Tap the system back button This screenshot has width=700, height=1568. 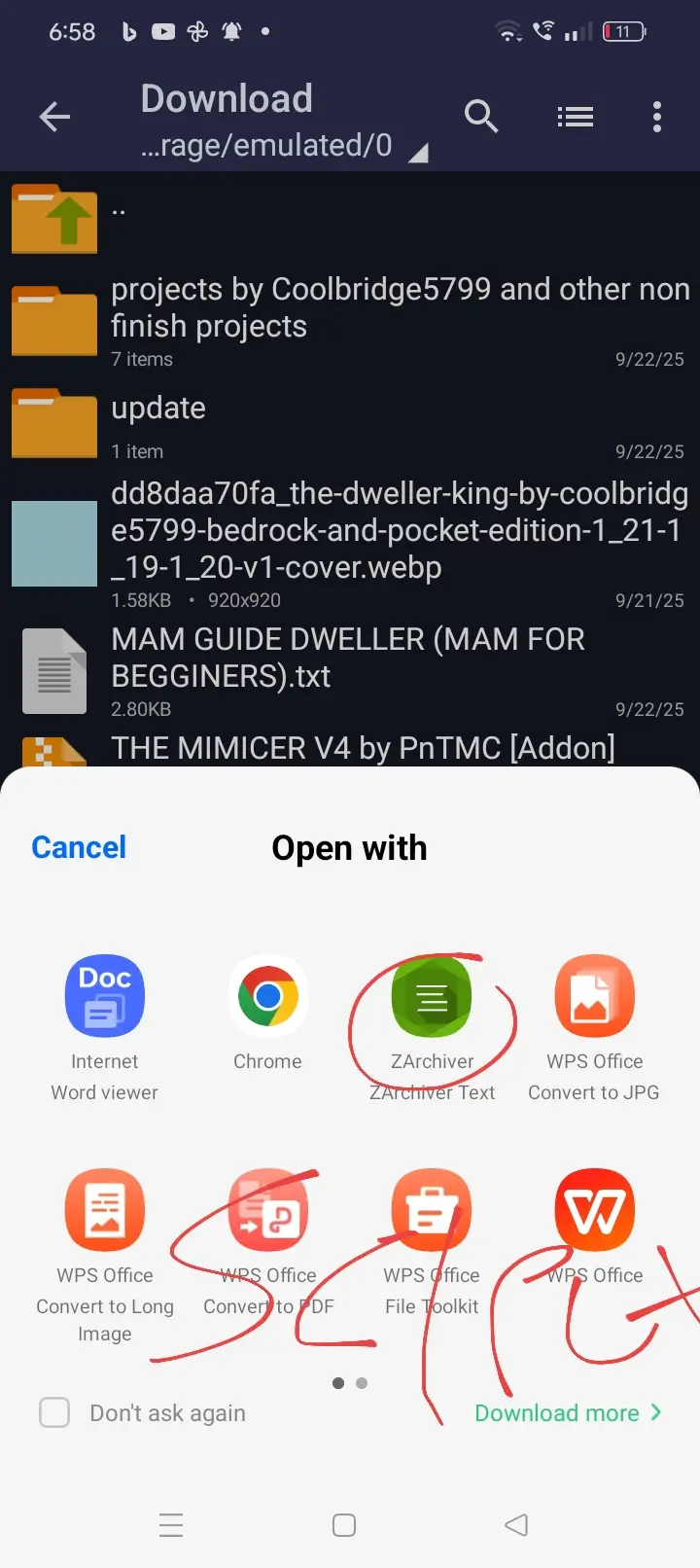tap(516, 1525)
